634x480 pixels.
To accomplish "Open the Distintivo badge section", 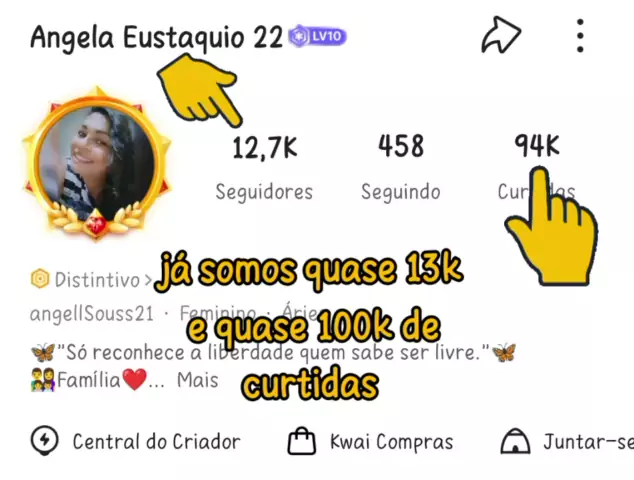I will (92, 279).
